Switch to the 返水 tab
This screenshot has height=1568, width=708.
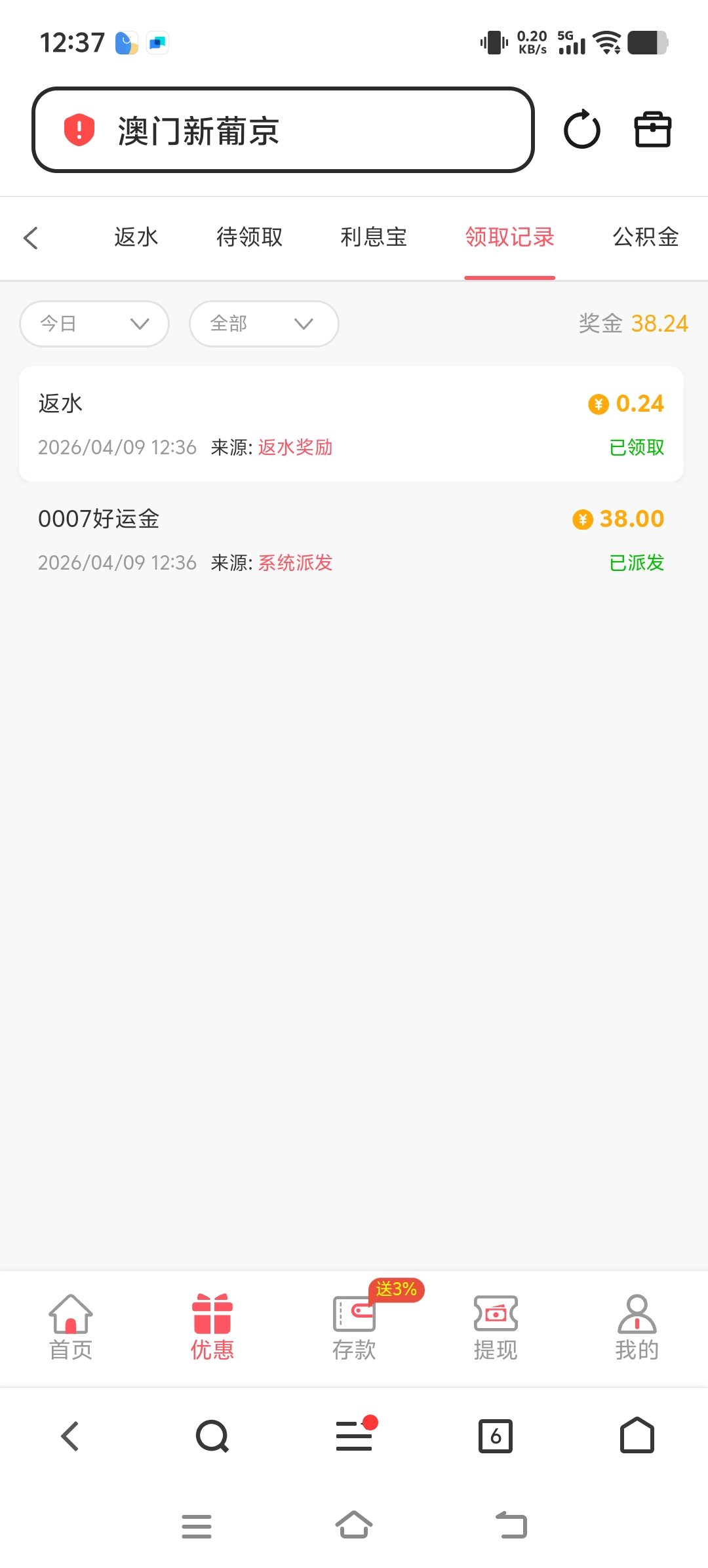click(136, 237)
